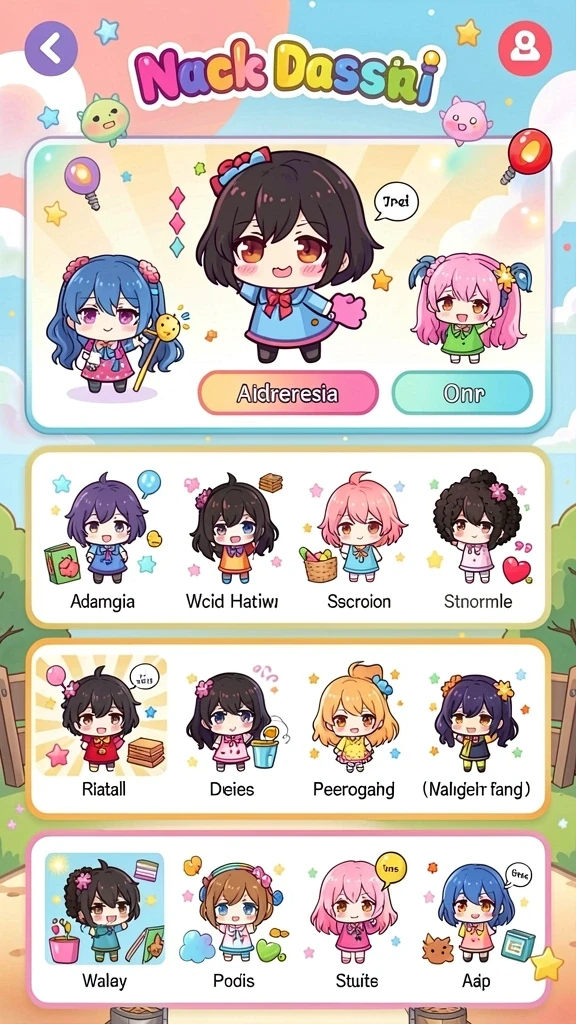Choose the Aap character
The image size is (576, 1024).
click(x=476, y=922)
